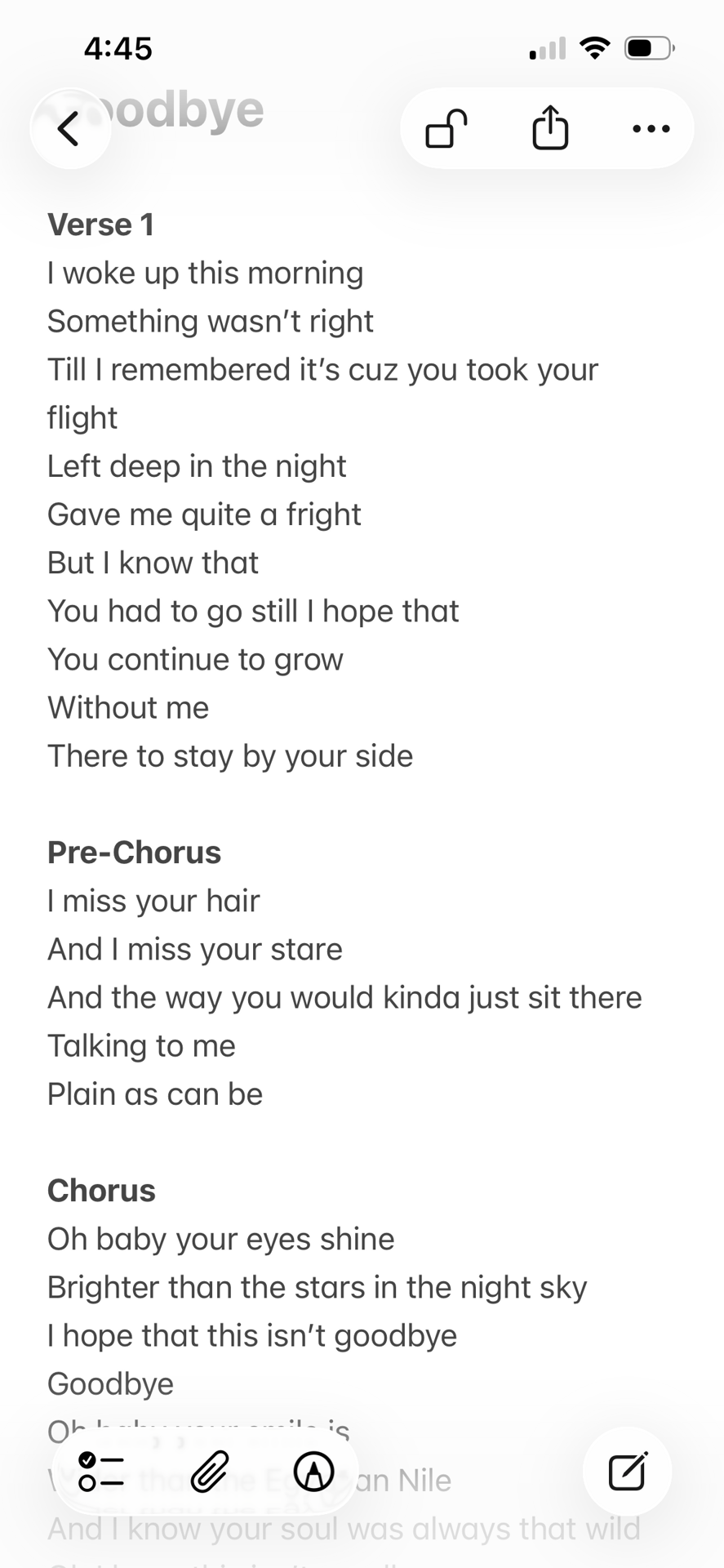Open the more options menu

(651, 129)
